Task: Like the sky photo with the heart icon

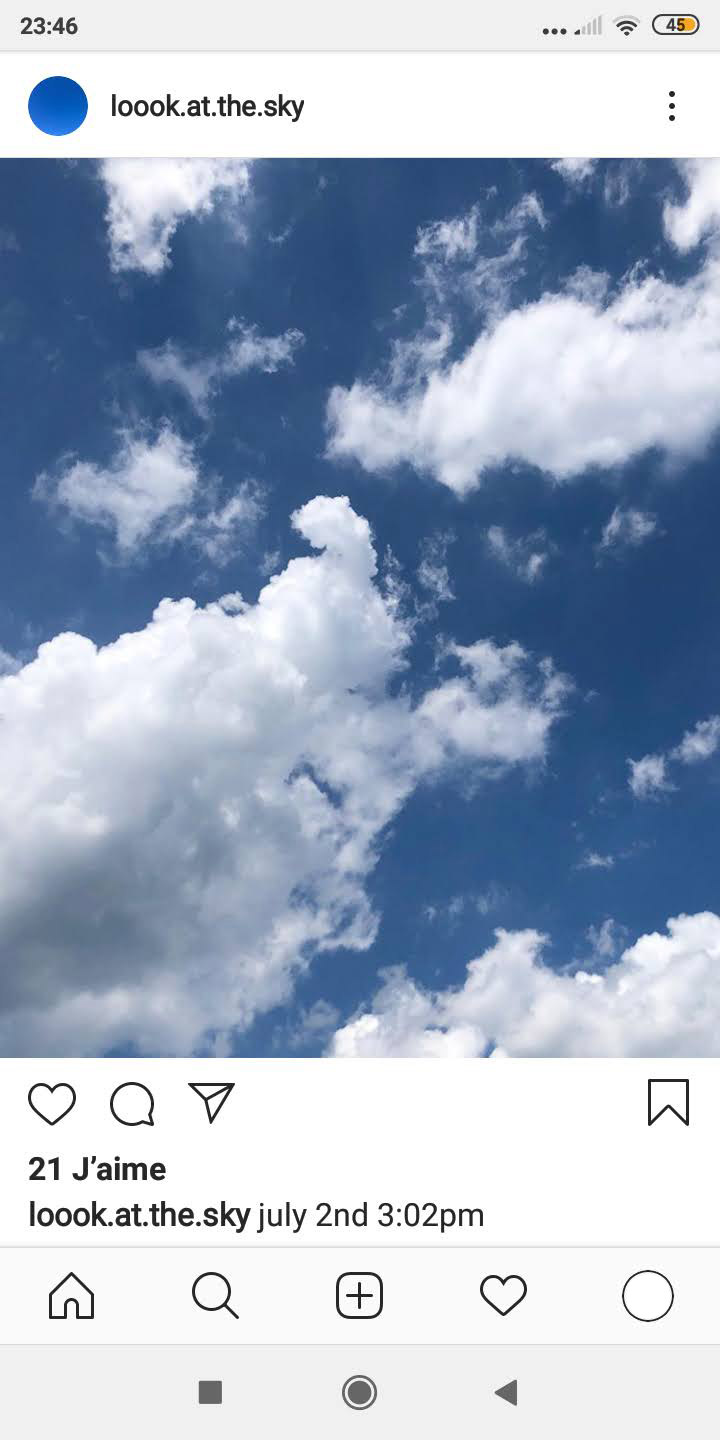Action: 52,1104
